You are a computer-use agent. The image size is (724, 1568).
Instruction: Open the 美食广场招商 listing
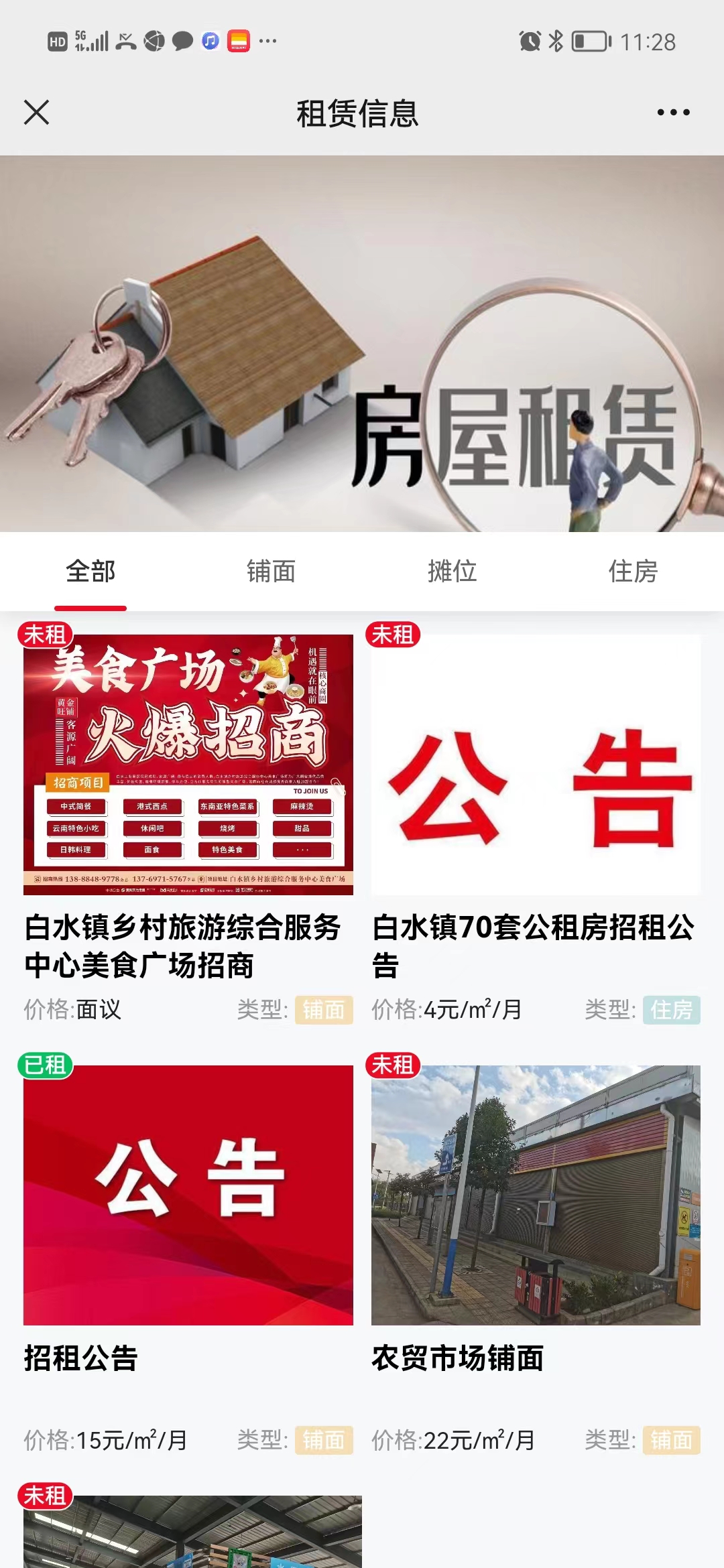188,764
